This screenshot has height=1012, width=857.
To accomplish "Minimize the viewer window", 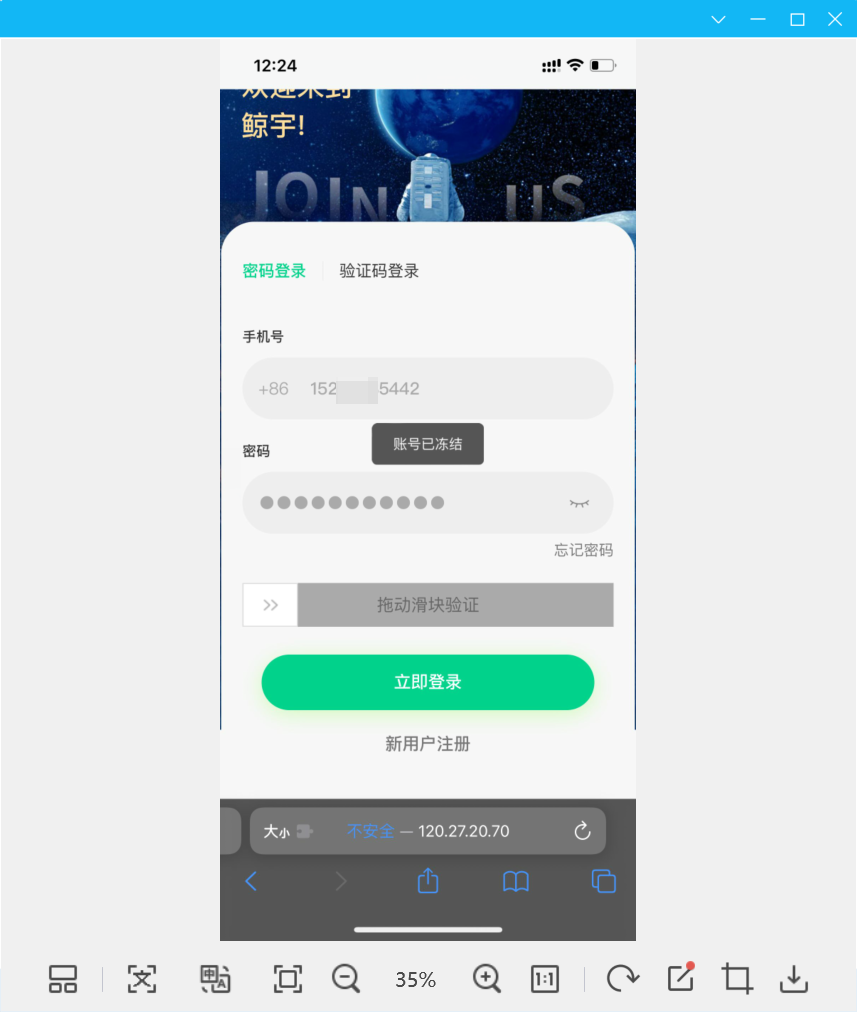I will [x=758, y=19].
